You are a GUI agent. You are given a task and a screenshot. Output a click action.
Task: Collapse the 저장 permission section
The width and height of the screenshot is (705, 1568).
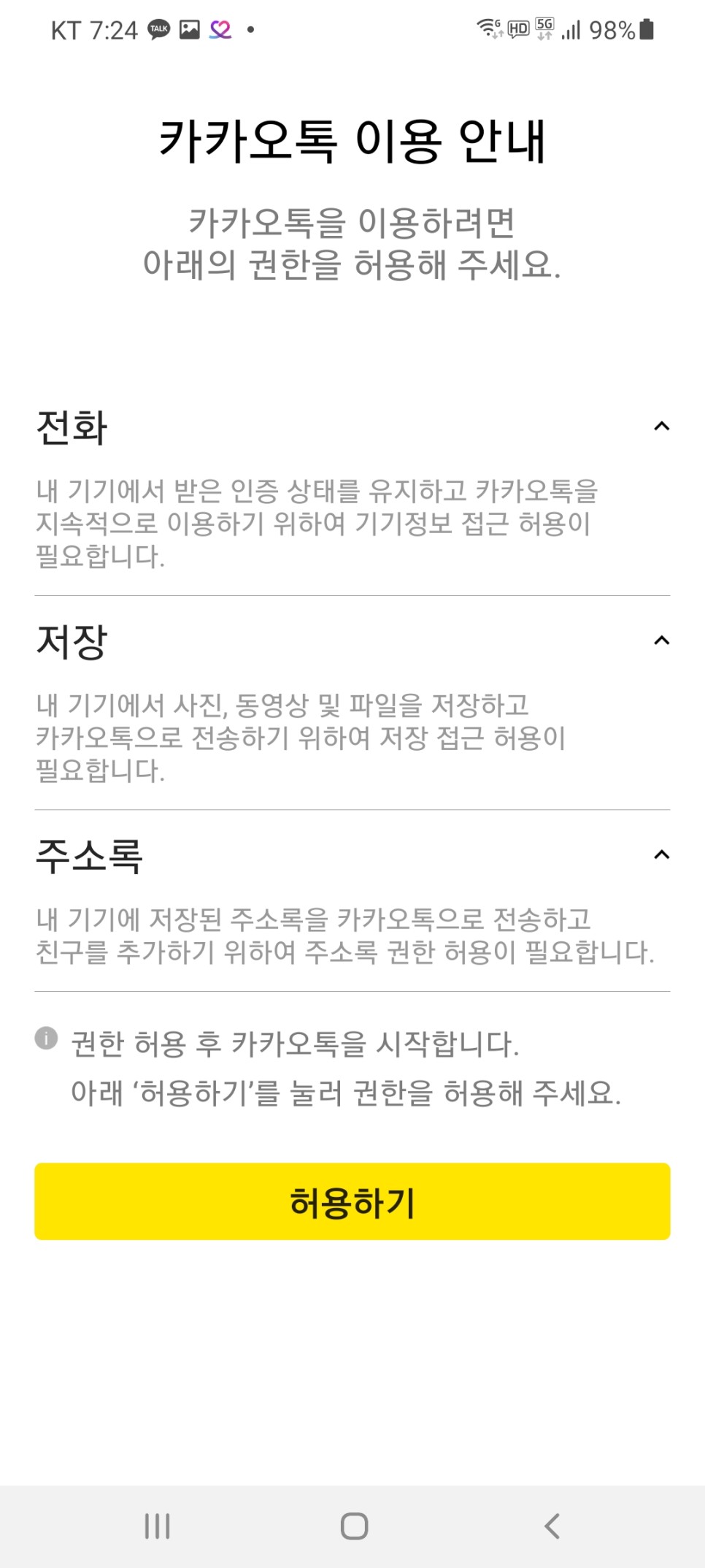(661, 640)
